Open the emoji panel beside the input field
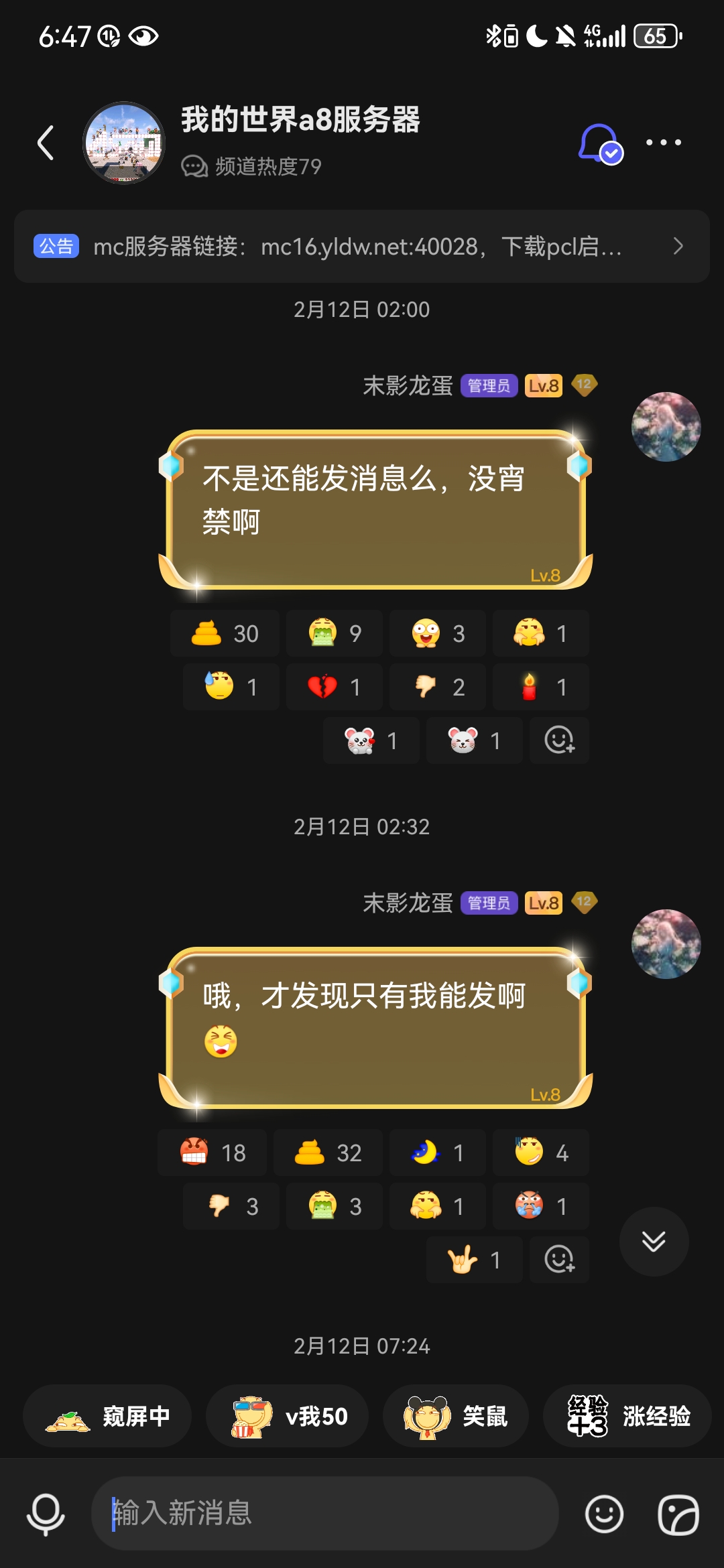 point(604,1514)
